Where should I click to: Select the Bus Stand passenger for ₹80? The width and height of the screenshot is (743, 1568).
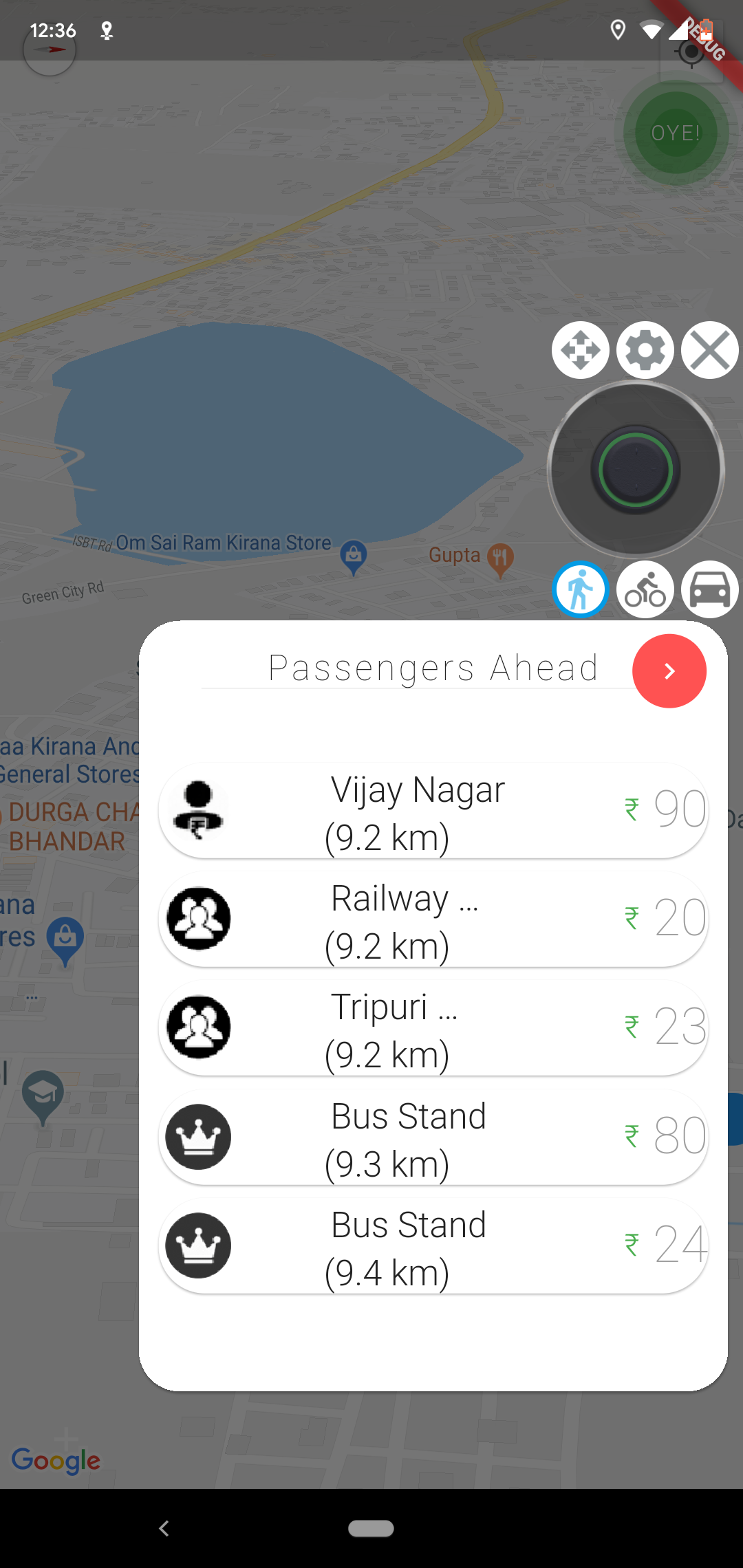click(433, 1138)
